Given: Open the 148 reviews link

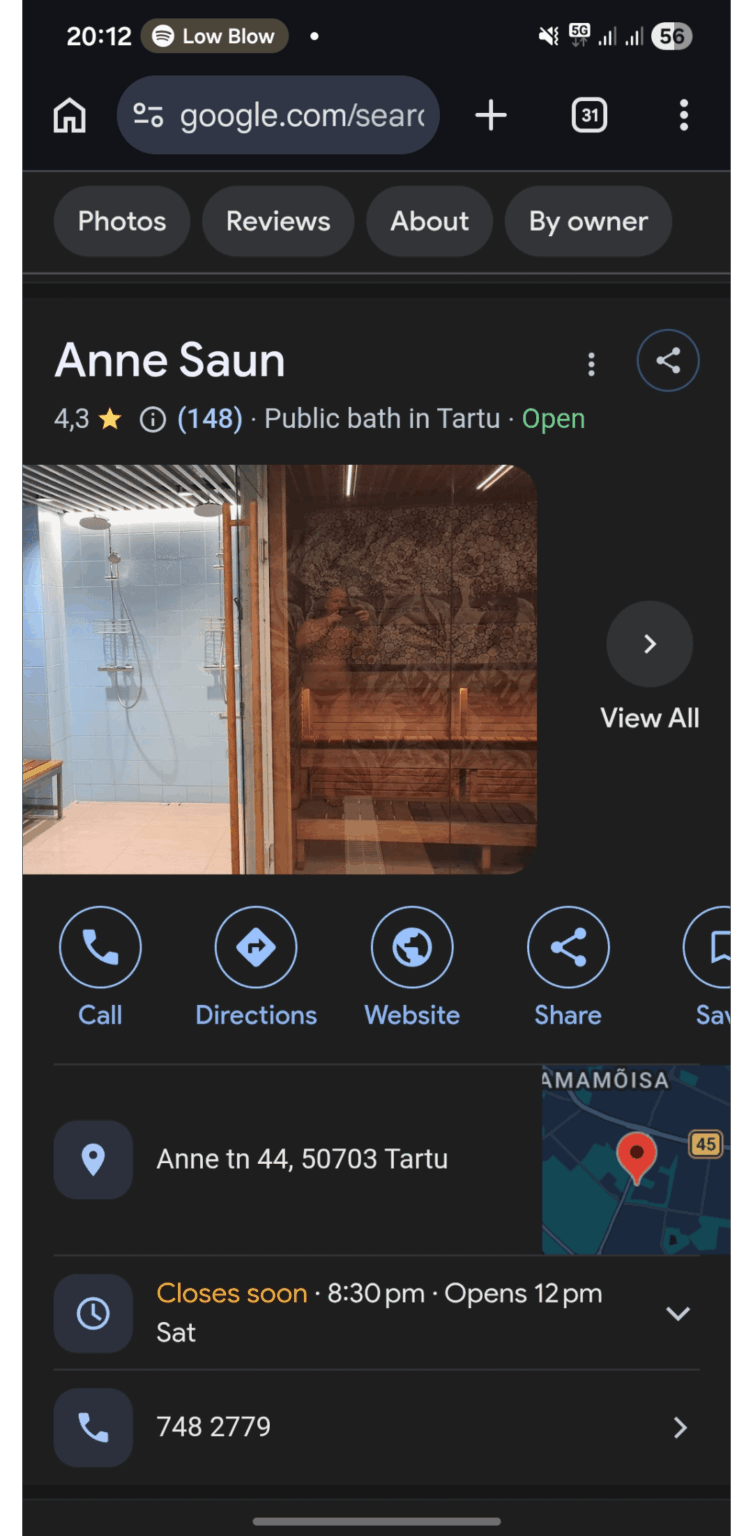Looking at the screenshot, I should pyautogui.click(x=210, y=419).
